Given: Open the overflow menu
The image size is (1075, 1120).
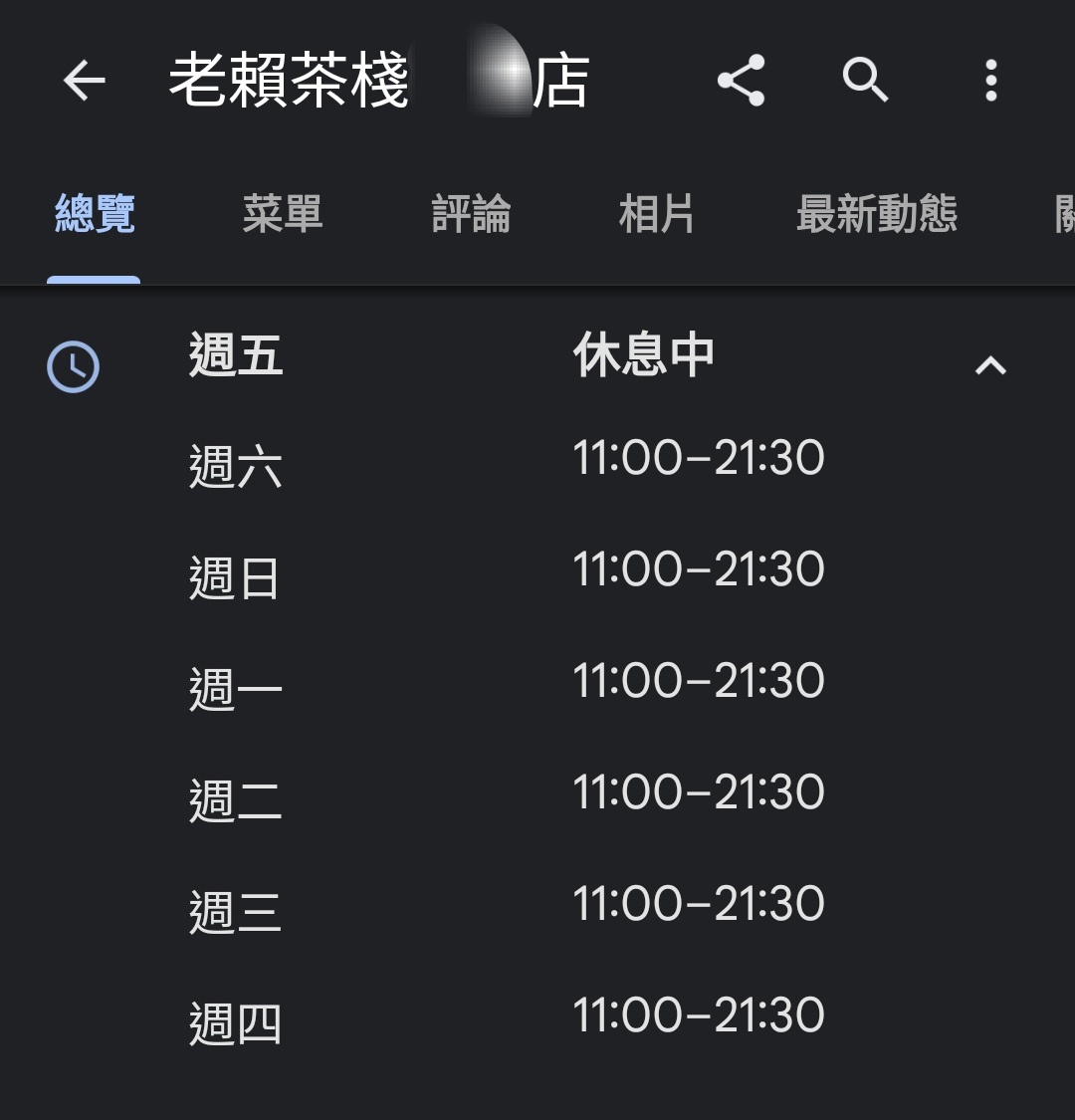Looking at the screenshot, I should click(990, 81).
